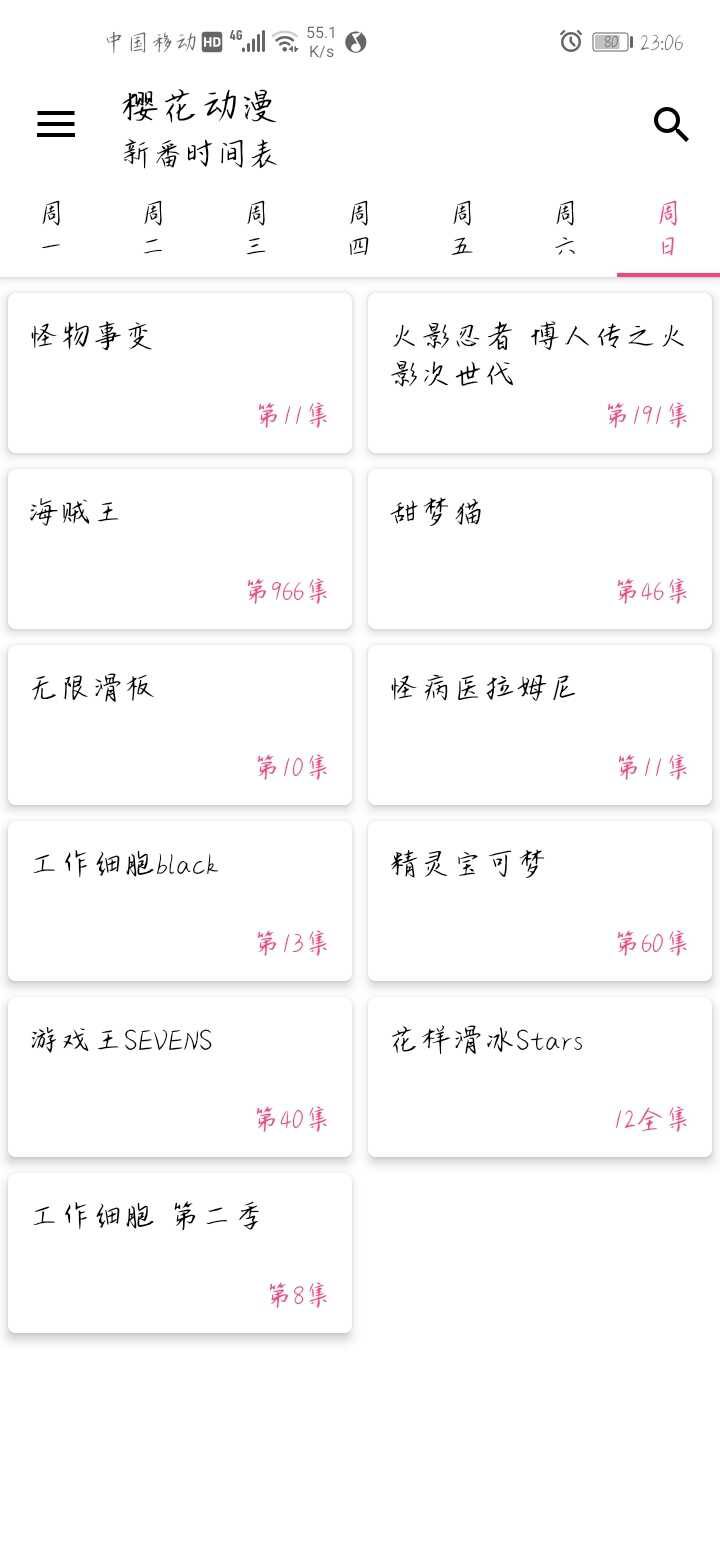Open the 精灵宝可梦 card
Image resolution: width=720 pixels, height=1560 pixels.
[x=540, y=901]
